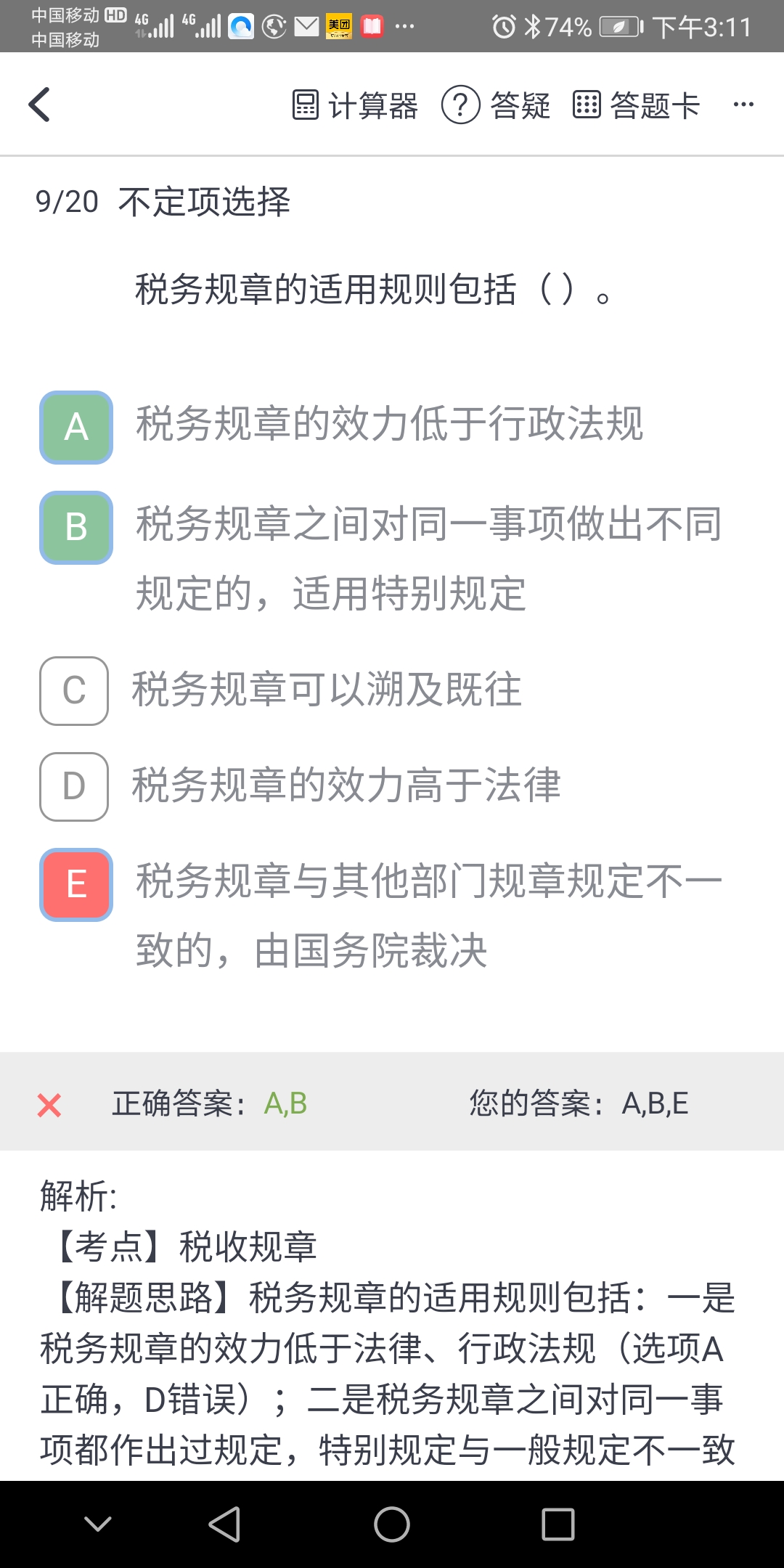The width and height of the screenshot is (784, 1568).
Task: Go back using the top-left arrow
Action: 40,105
